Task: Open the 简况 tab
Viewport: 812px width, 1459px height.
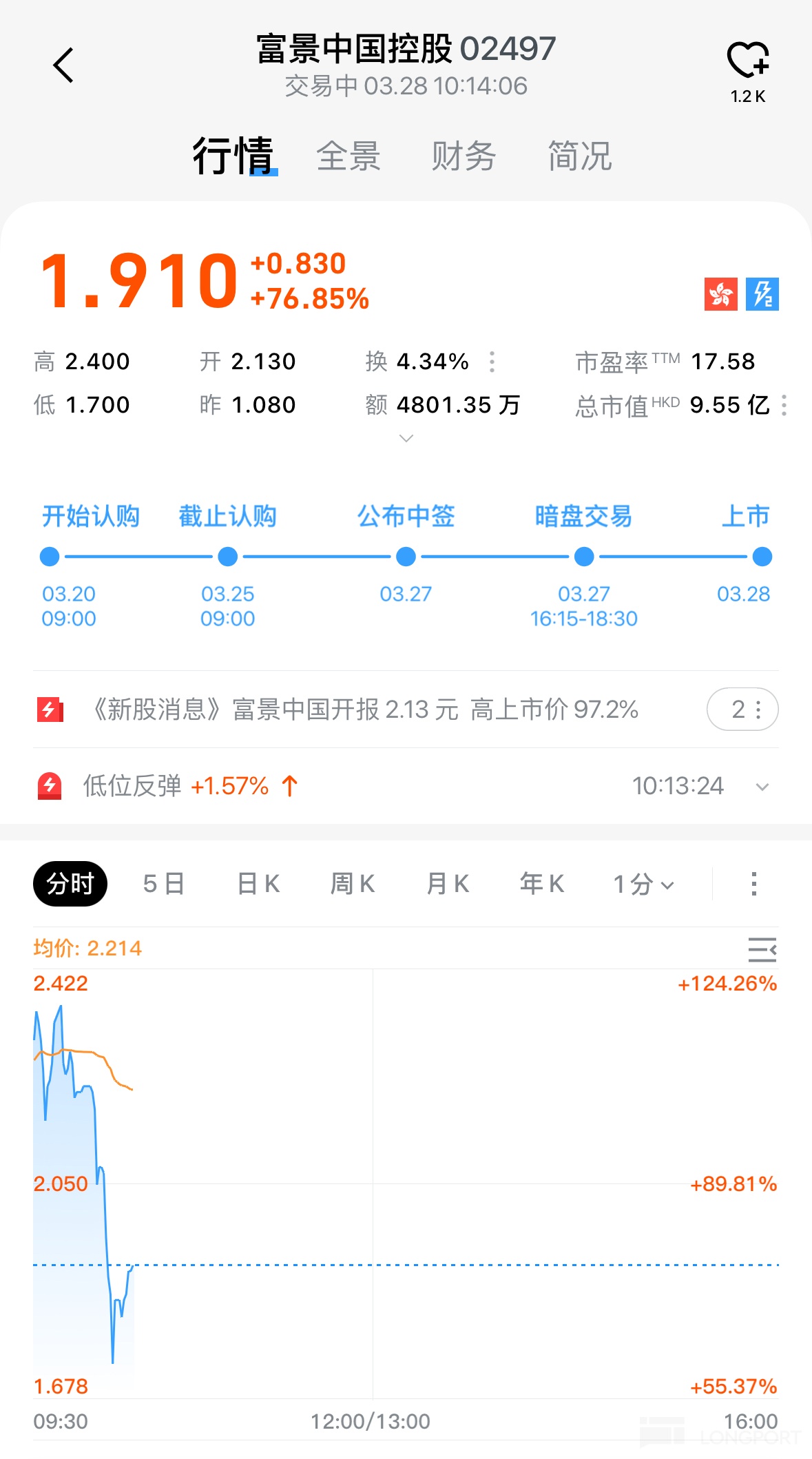Action: (x=579, y=156)
